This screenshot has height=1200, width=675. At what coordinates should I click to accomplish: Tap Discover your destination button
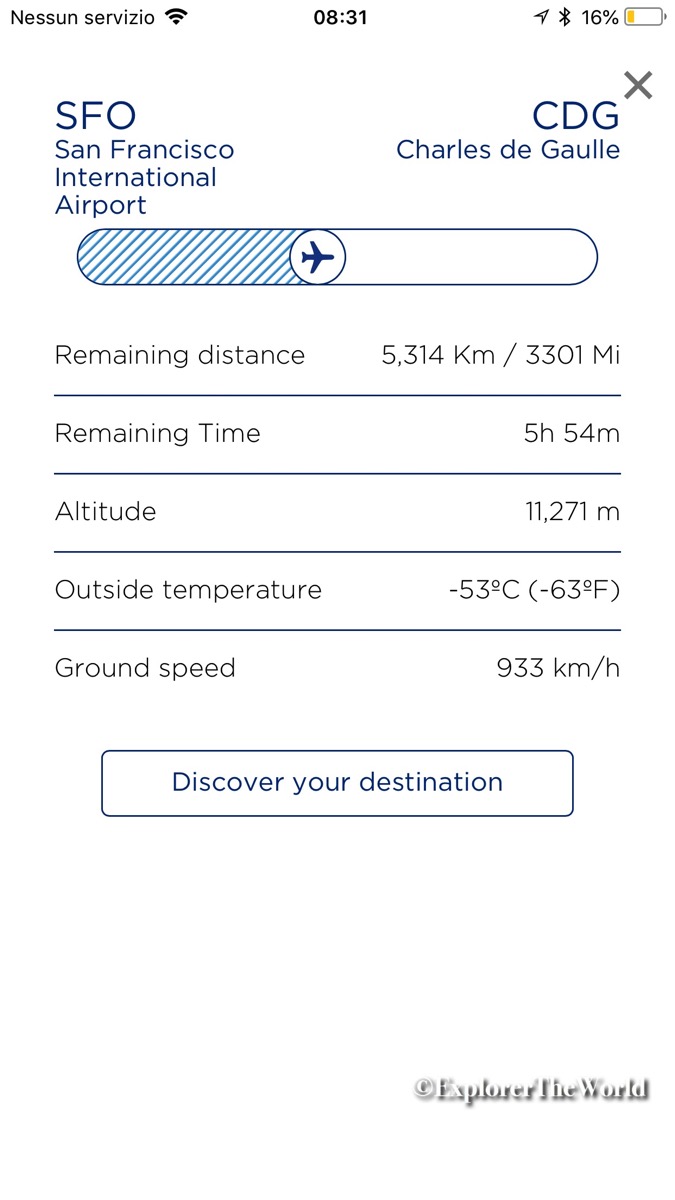pos(337,783)
